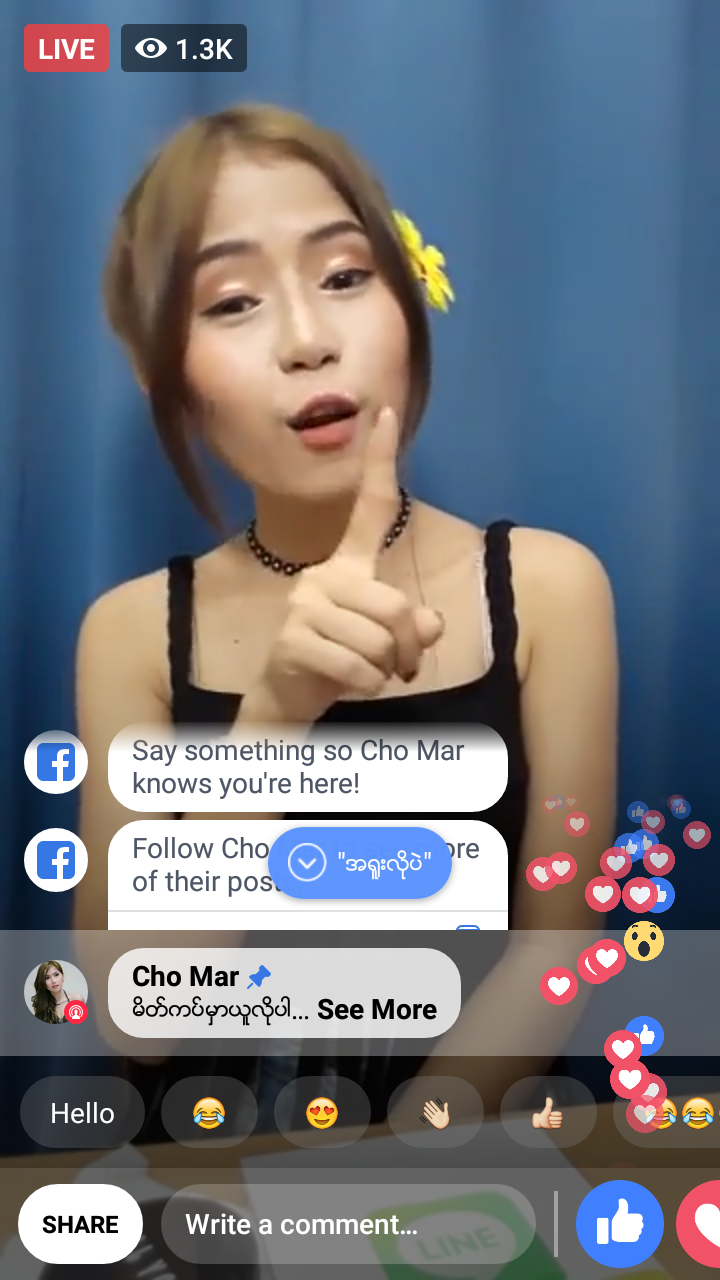
Task: Send a thumbs-up like reaction
Action: (x=620, y=1224)
